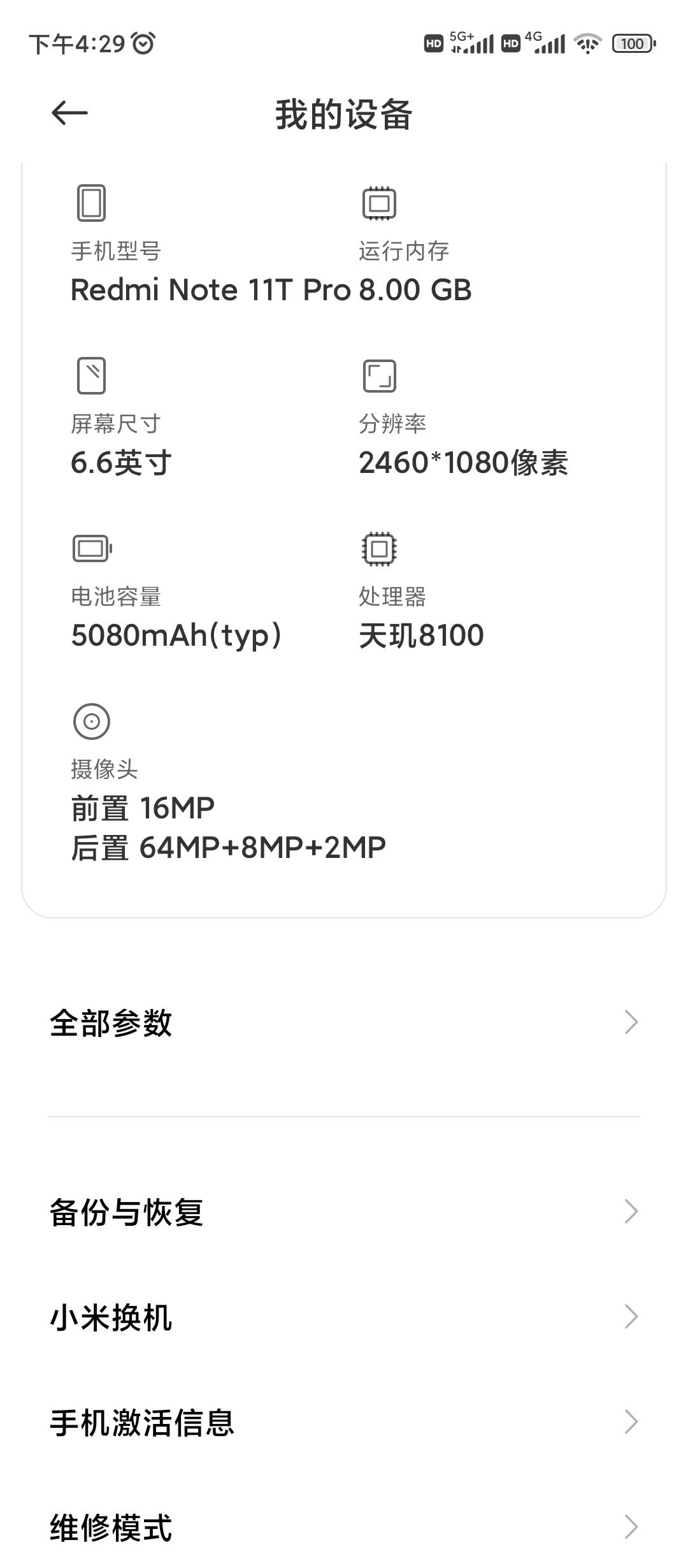Viewport: 688px width, 1568px height.
Task: Tap the RAM (运行内存) chip icon
Action: (x=378, y=203)
